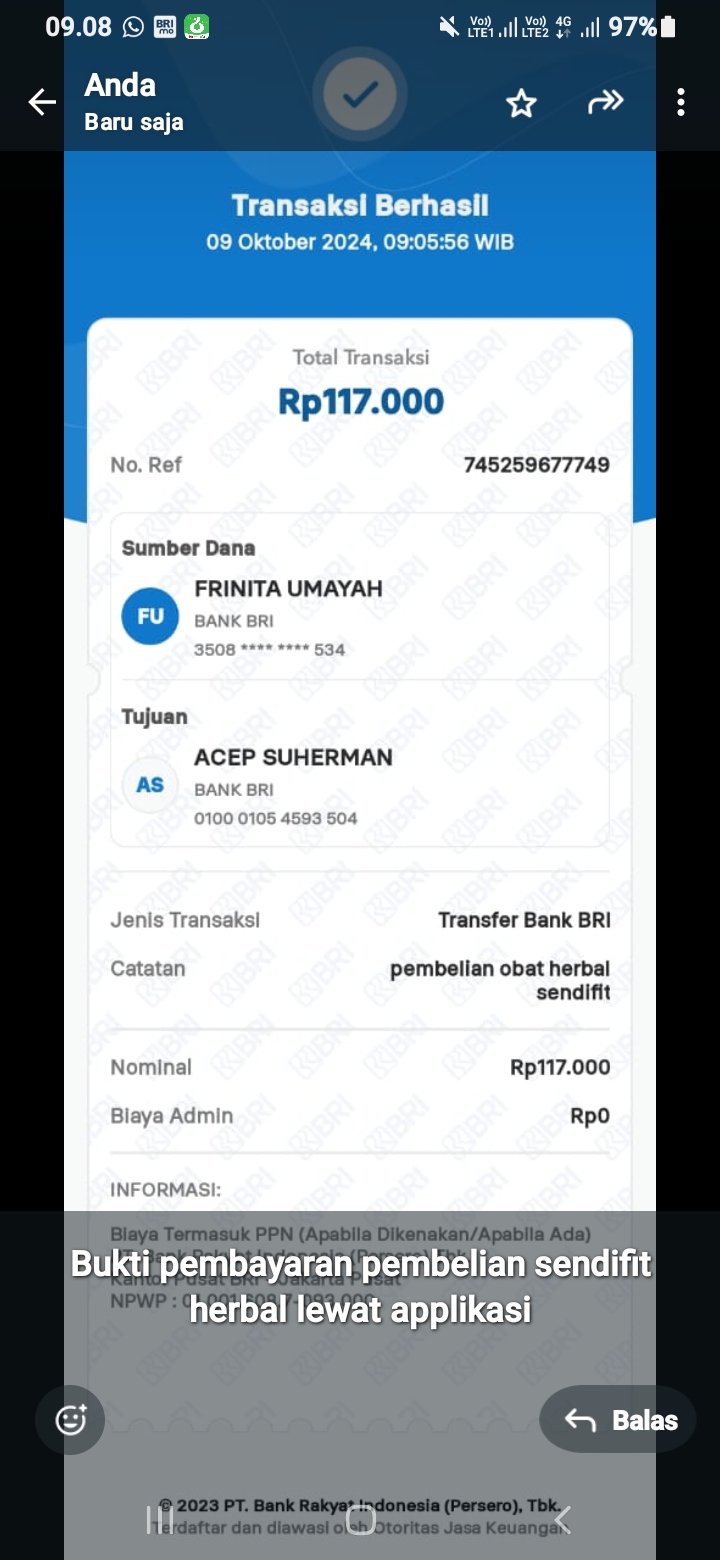Star this status message
The image size is (720, 1560).
click(x=521, y=103)
